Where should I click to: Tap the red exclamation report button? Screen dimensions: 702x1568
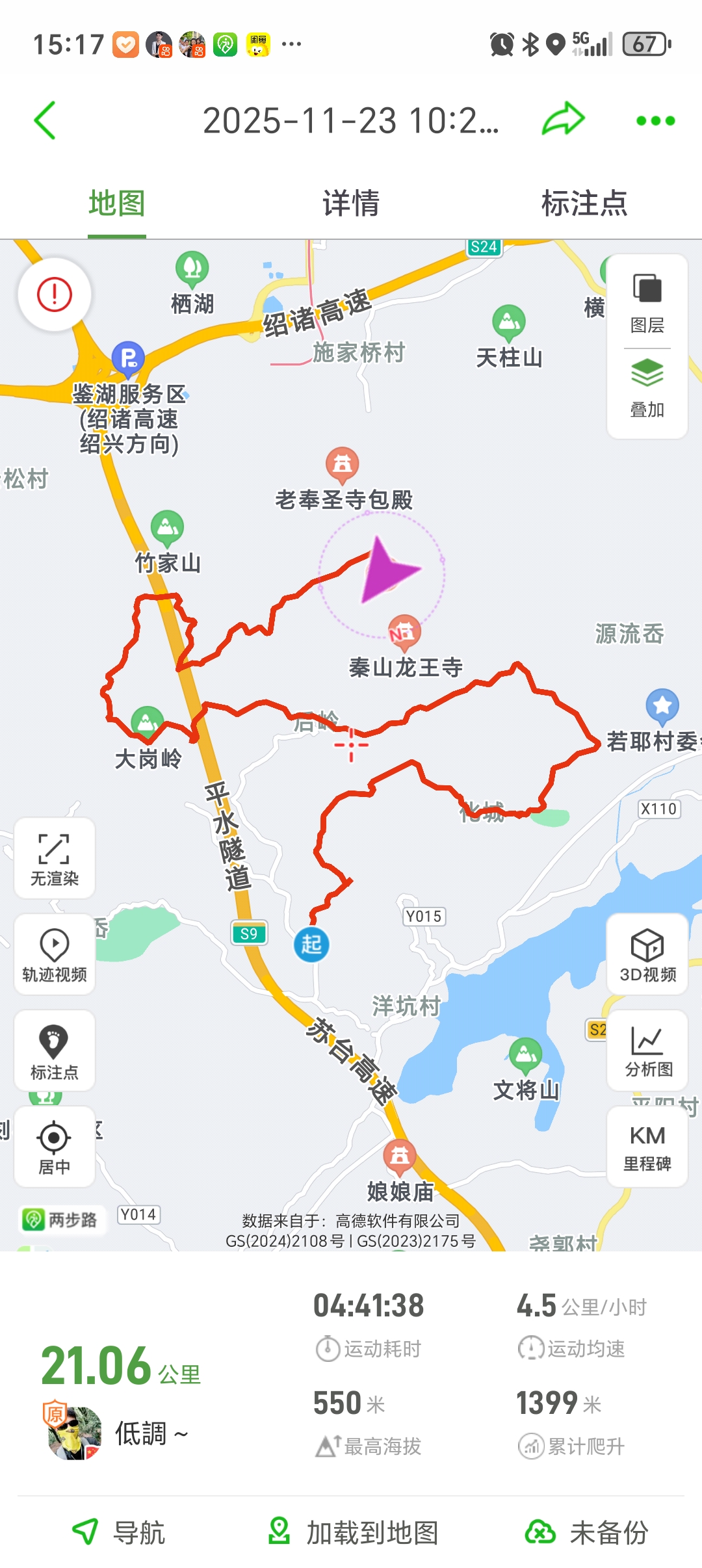(55, 294)
